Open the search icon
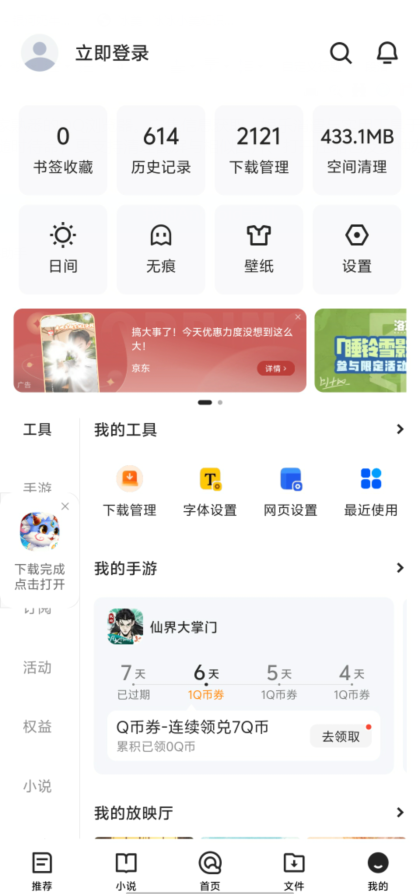Viewport: 420px width, 894px height. (341, 53)
